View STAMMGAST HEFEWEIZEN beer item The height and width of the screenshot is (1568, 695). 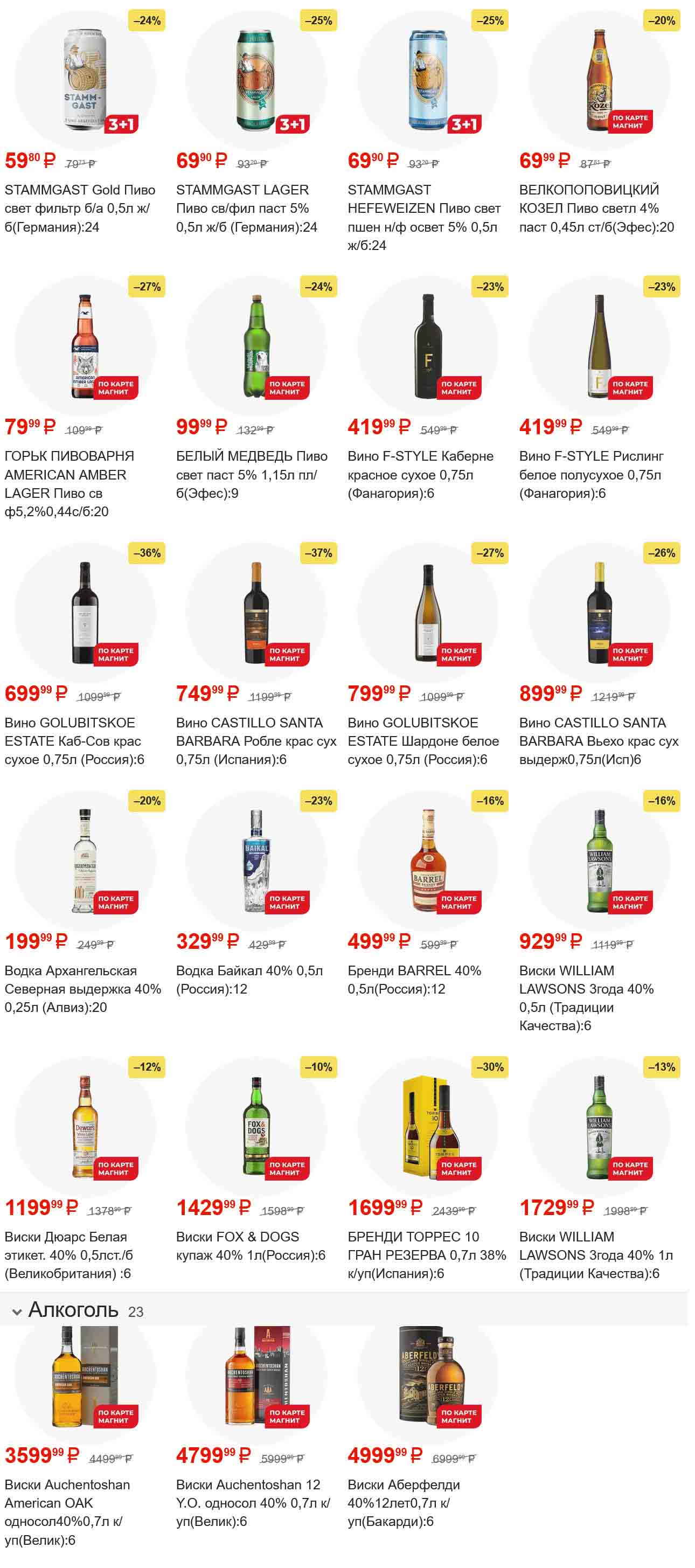tap(428, 80)
